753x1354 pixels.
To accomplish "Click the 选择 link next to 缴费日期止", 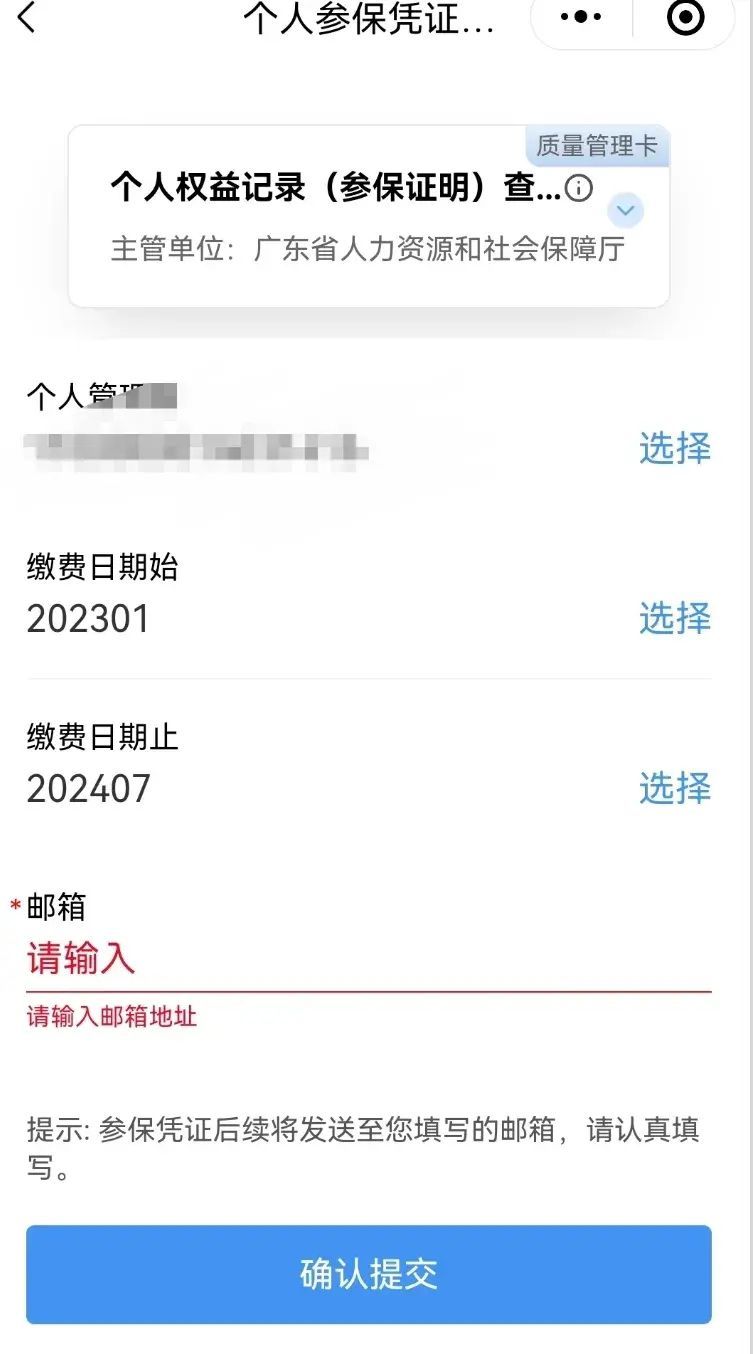I will [x=675, y=789].
